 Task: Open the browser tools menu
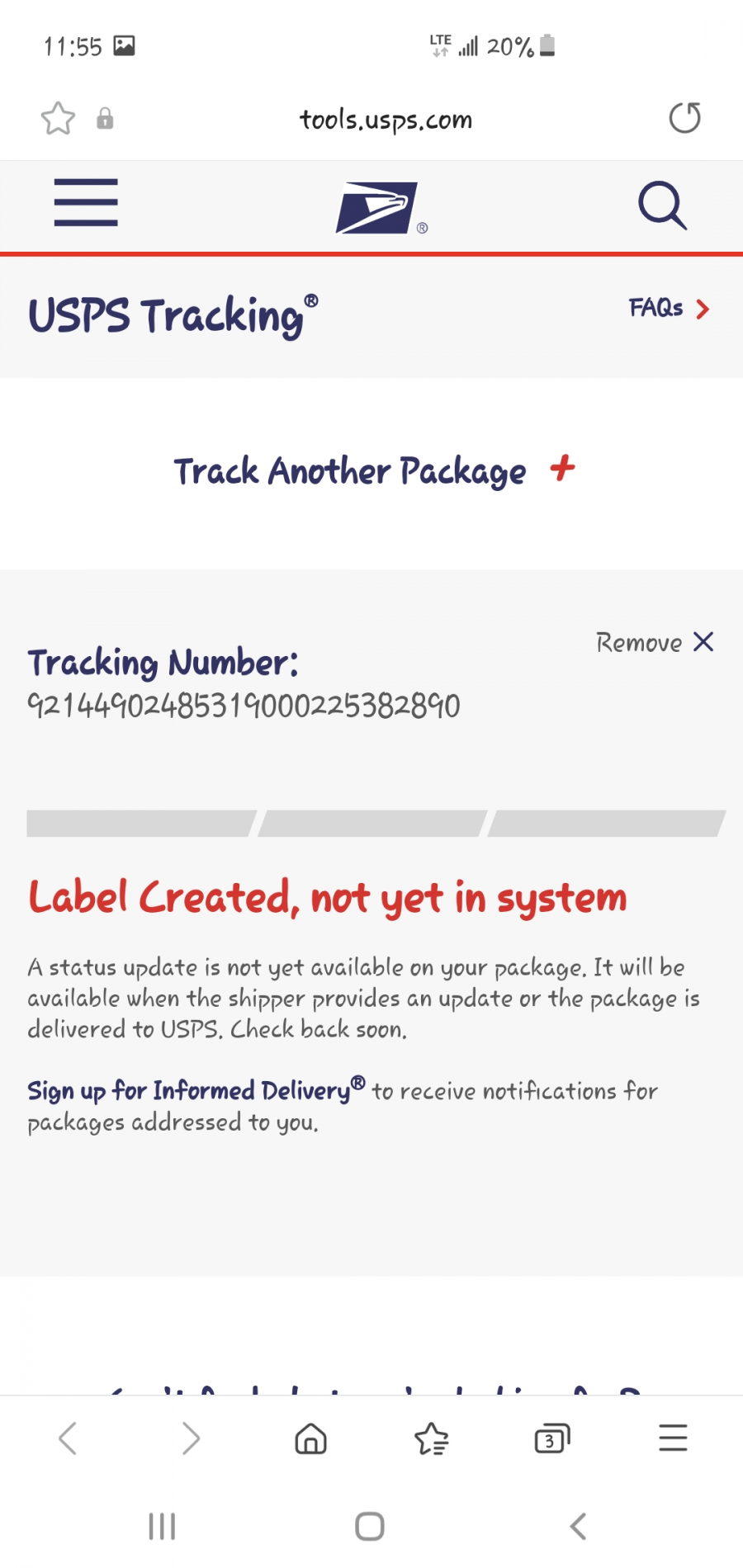673,1439
